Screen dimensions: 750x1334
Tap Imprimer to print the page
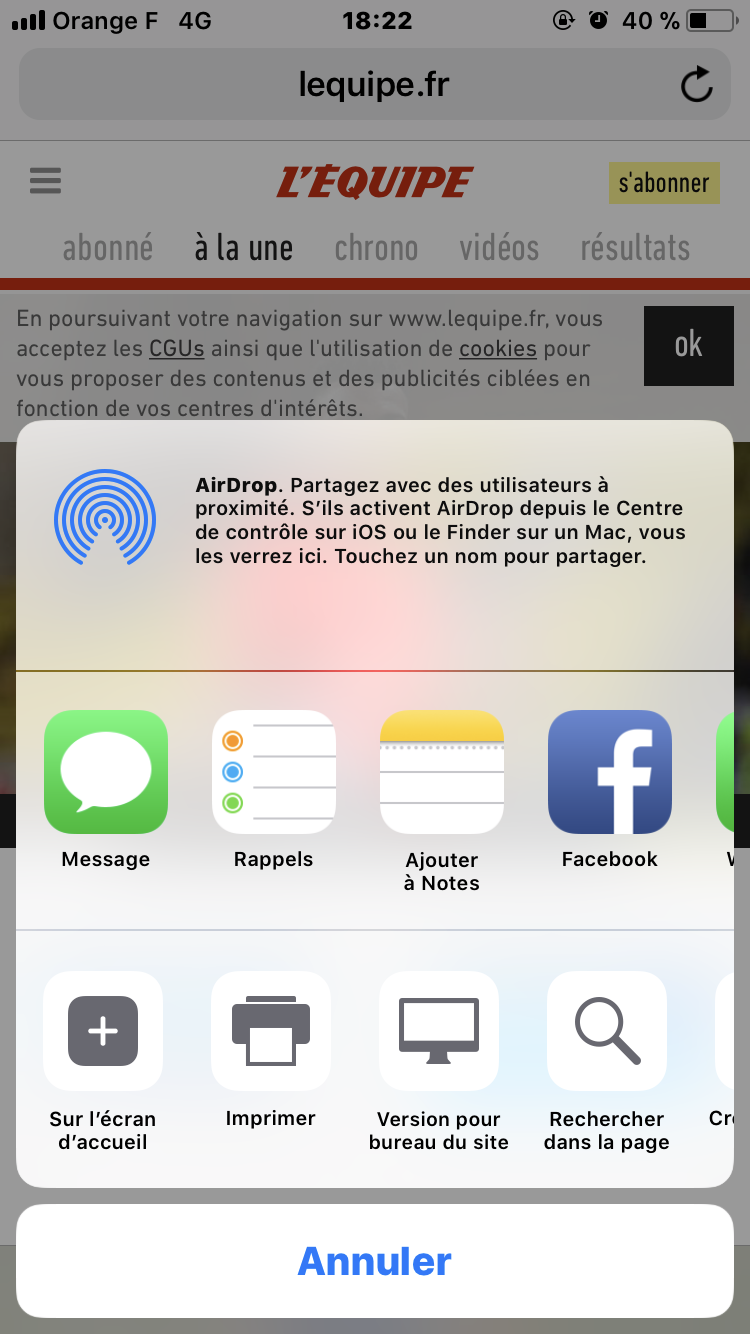271,1031
